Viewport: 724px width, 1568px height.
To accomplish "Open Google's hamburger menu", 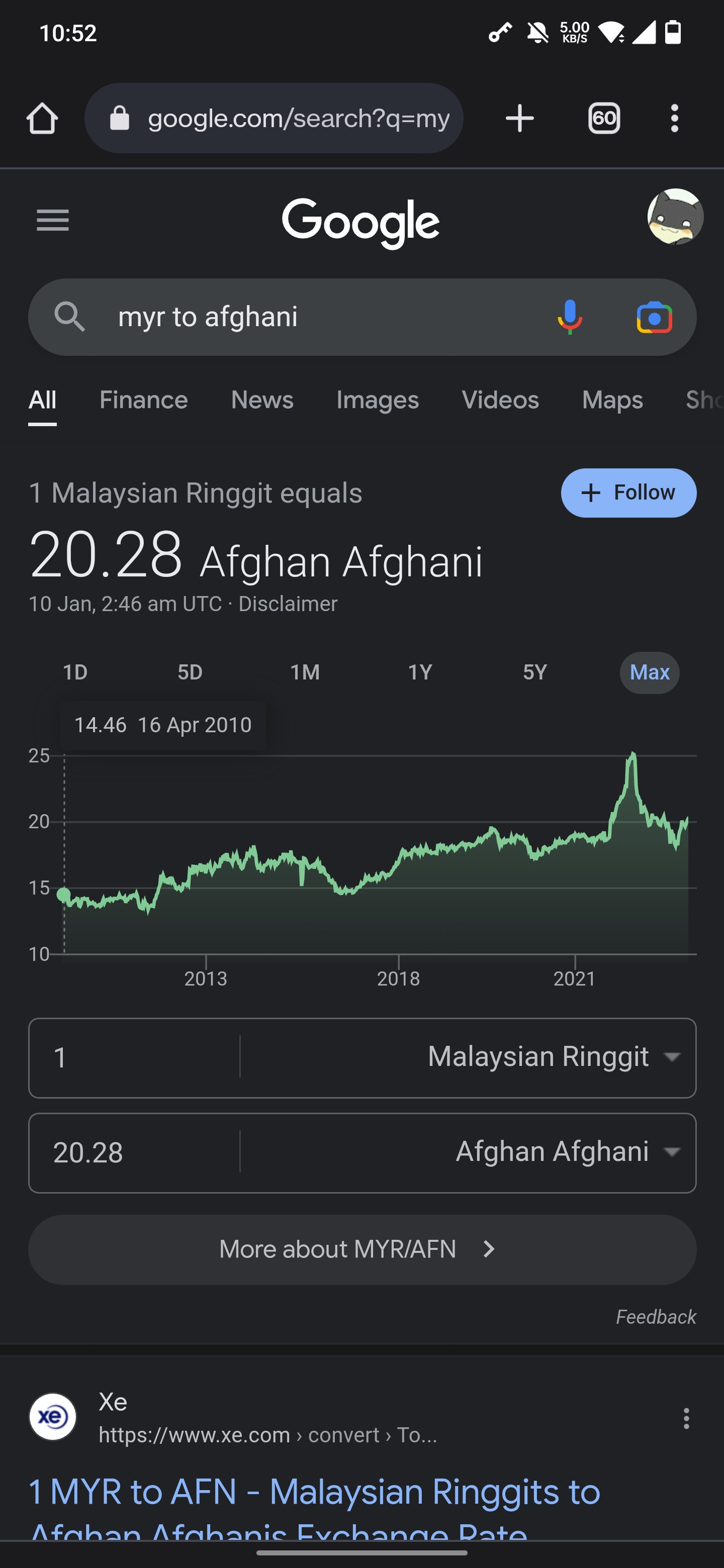I will [53, 220].
